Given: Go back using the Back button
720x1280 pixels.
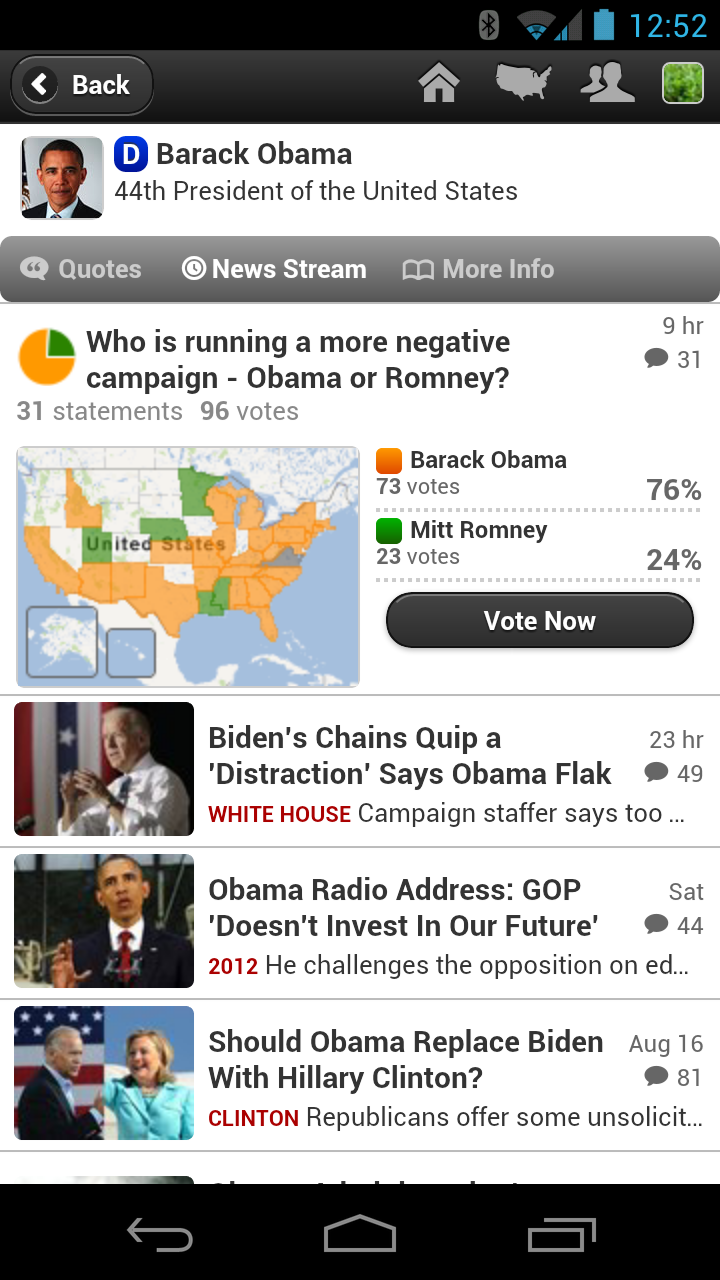Looking at the screenshot, I should [x=82, y=85].
